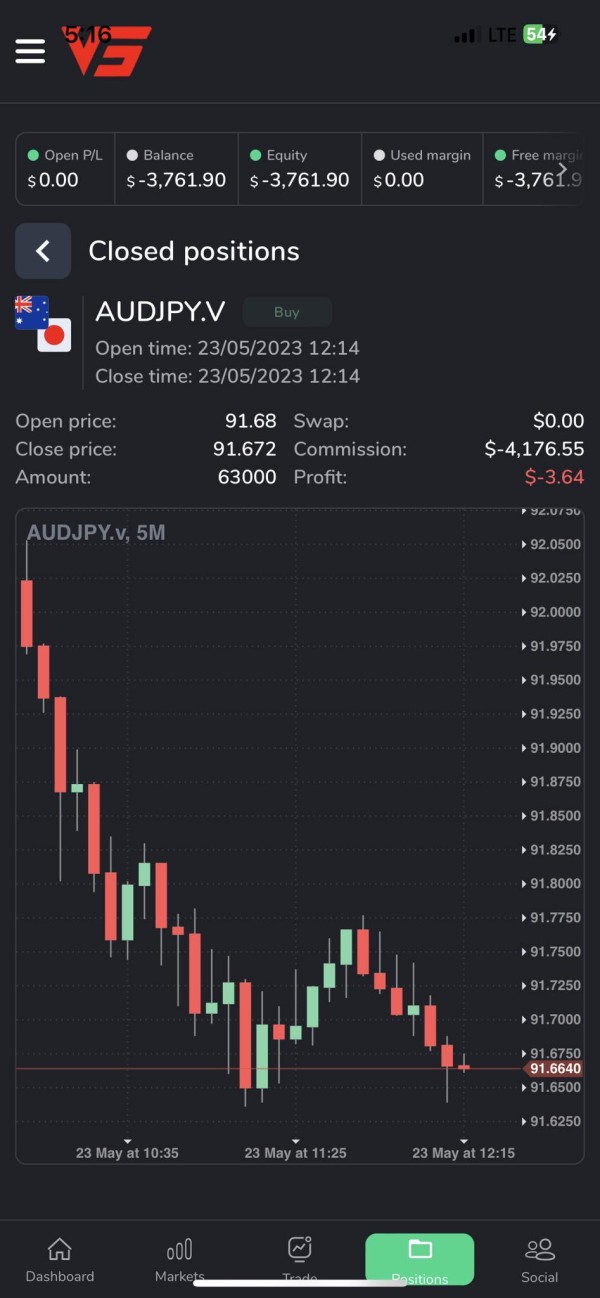Image resolution: width=600 pixels, height=1298 pixels.
Task: Open the Dashboard tab
Action: pyautogui.click(x=60, y=1260)
